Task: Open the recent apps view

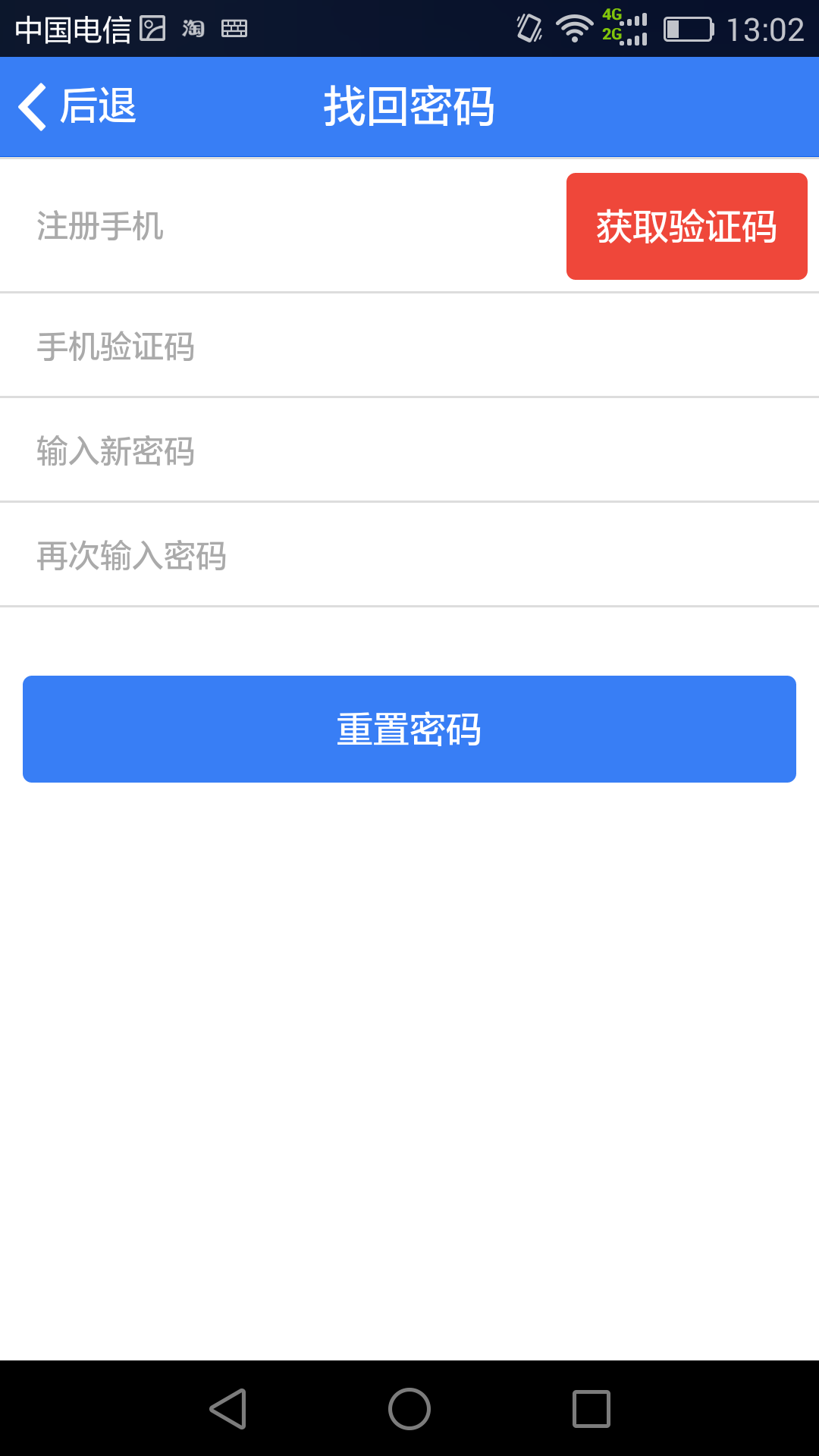Action: 591,1409
